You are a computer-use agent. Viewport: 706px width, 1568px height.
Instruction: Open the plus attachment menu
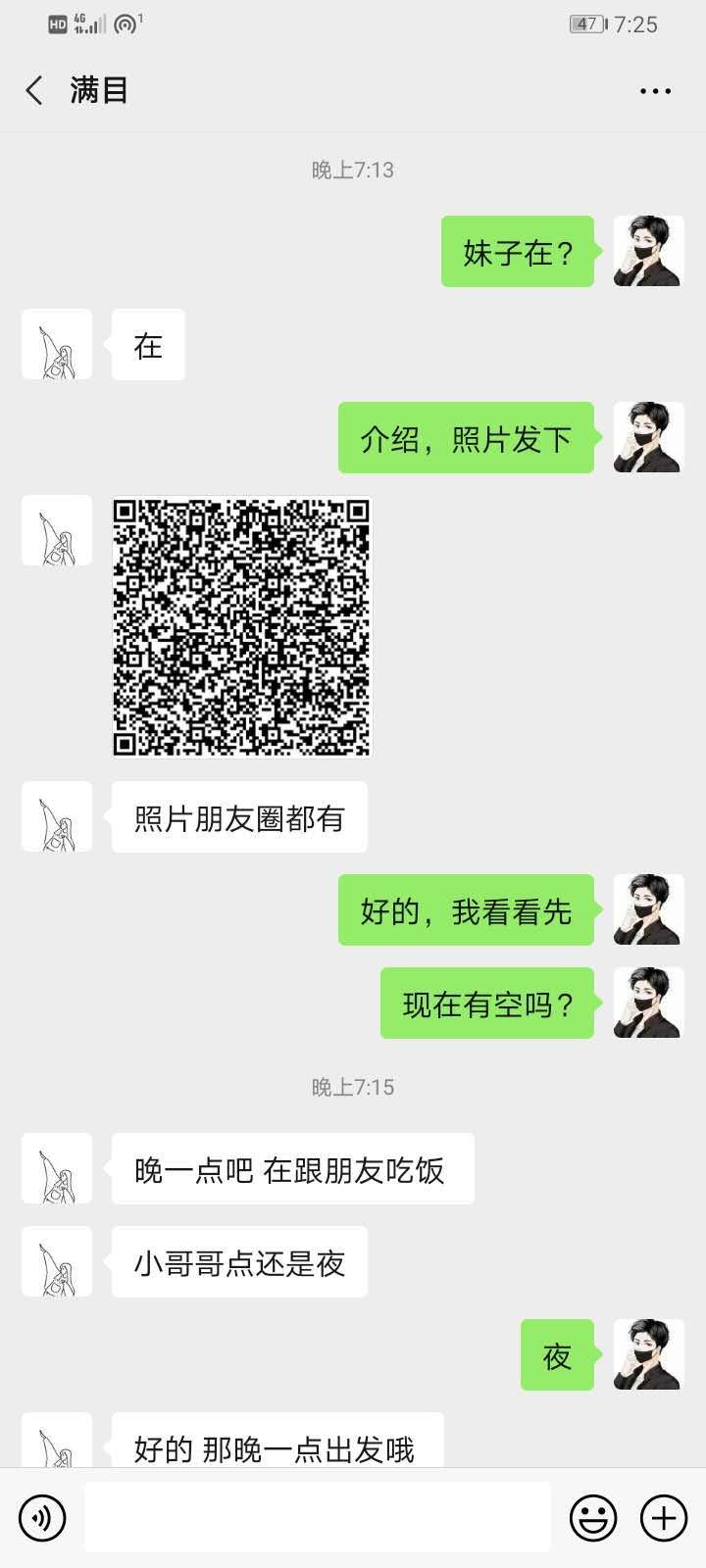point(664,1518)
